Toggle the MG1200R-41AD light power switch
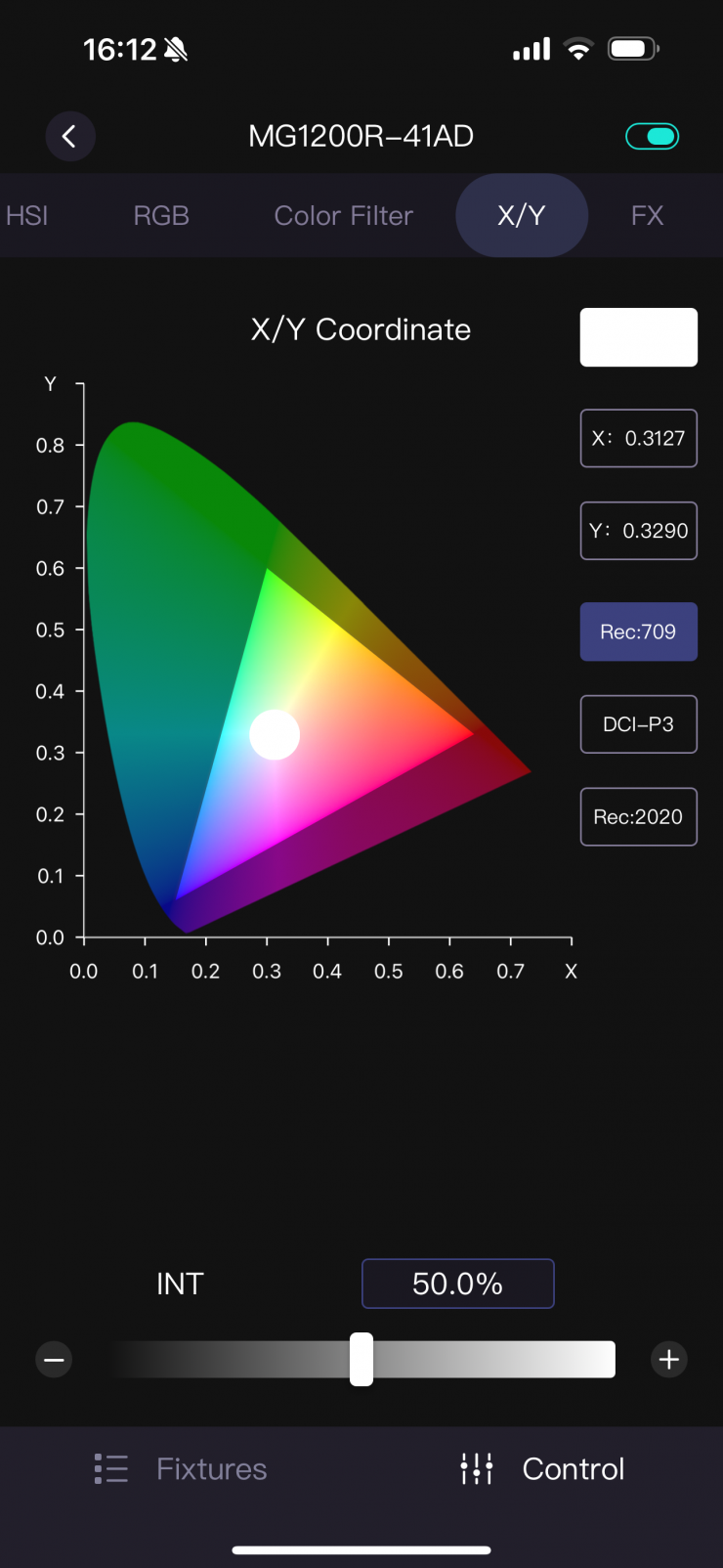 (652, 137)
